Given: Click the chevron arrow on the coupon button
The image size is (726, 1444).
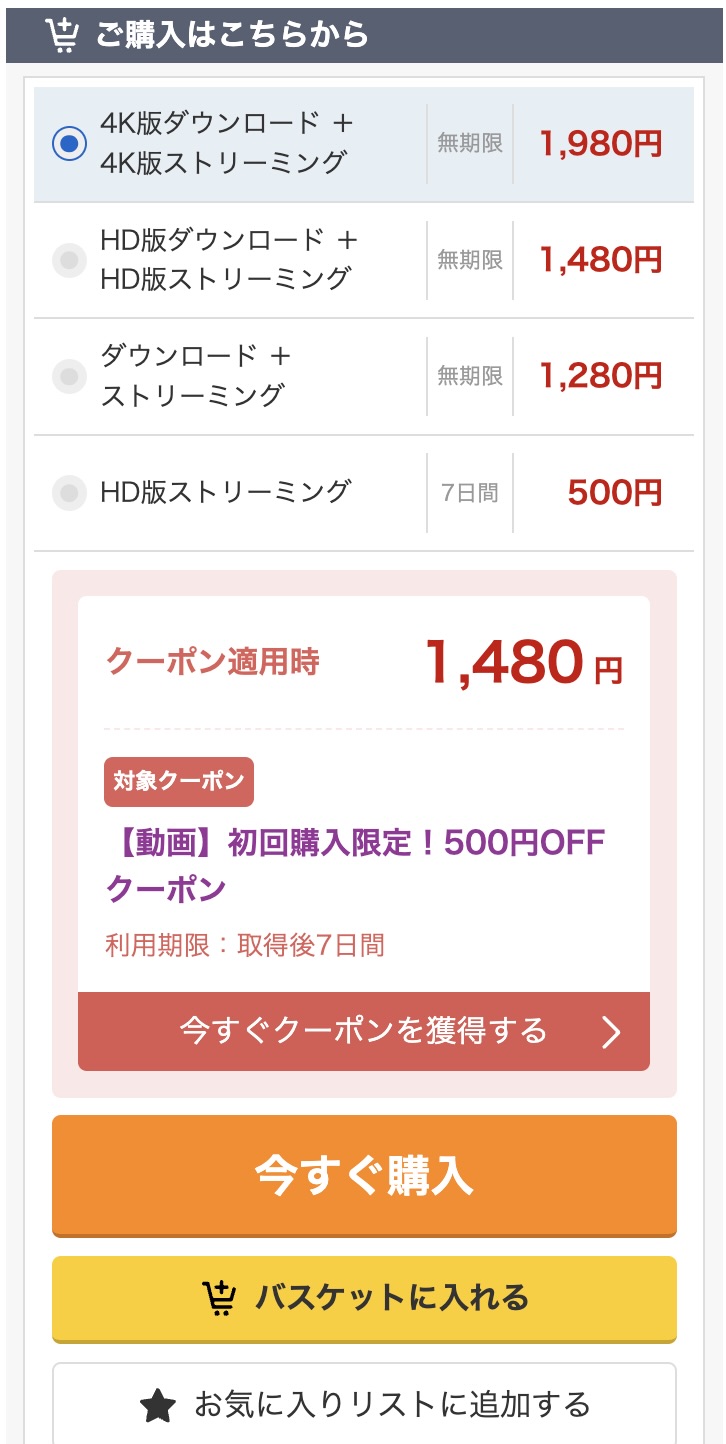Looking at the screenshot, I should 612,1032.
